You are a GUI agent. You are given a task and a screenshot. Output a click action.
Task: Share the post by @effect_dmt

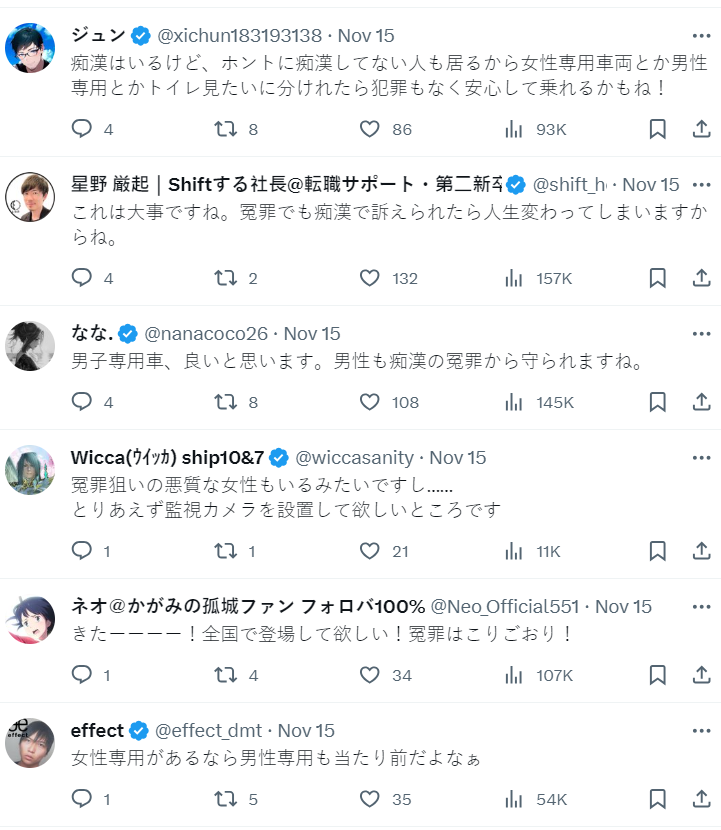tap(701, 799)
